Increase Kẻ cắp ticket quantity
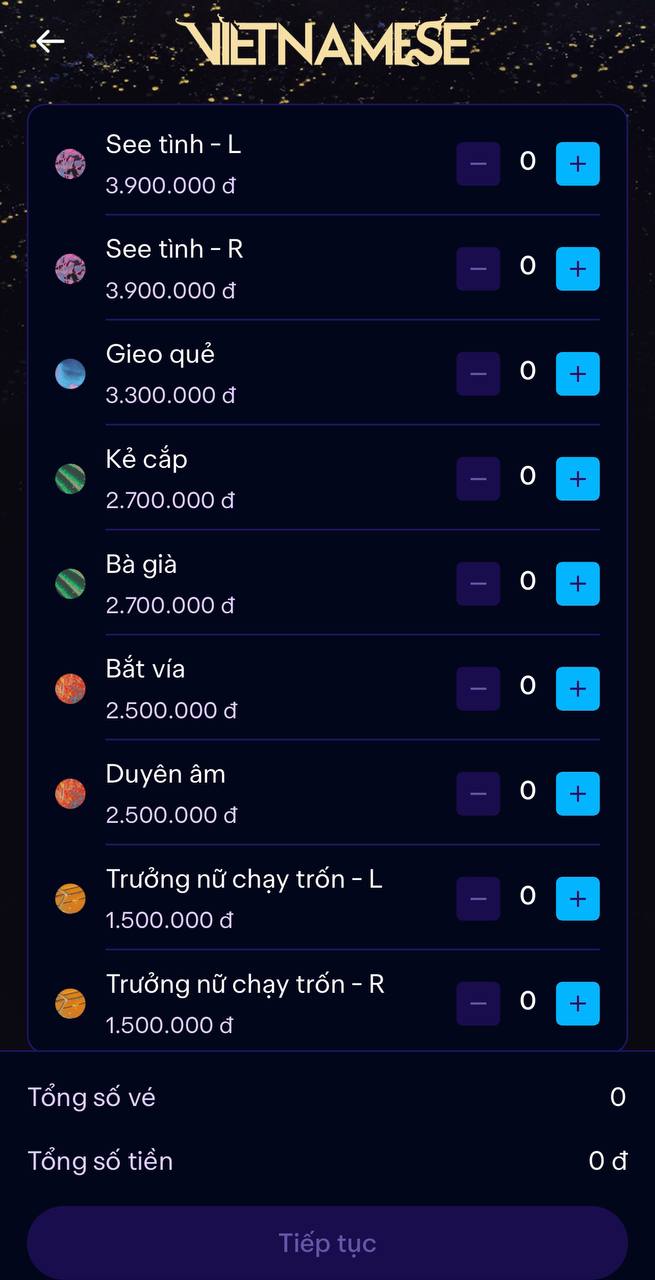This screenshot has width=655, height=1280. coord(577,479)
